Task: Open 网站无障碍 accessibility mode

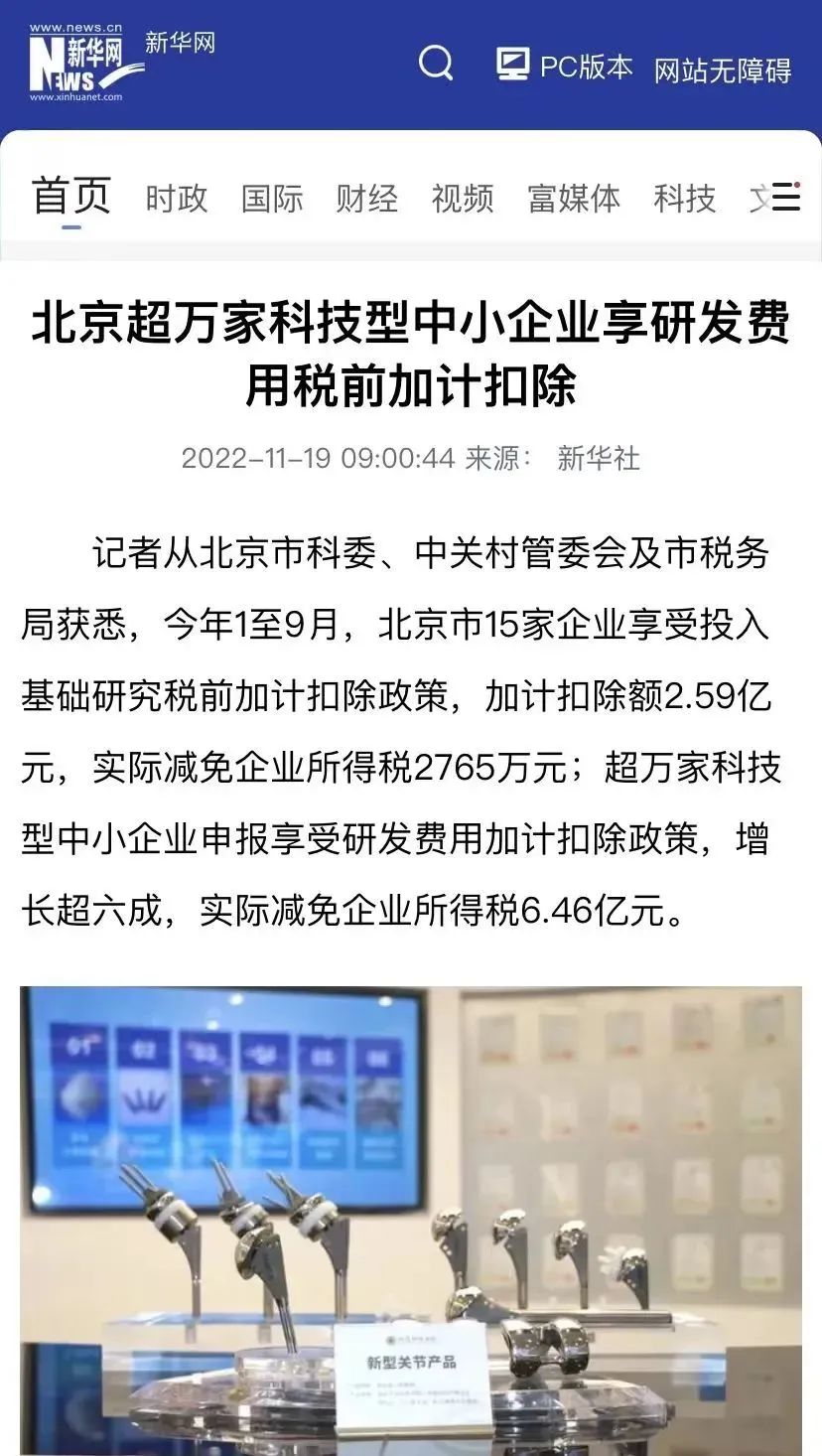Action: (x=723, y=70)
